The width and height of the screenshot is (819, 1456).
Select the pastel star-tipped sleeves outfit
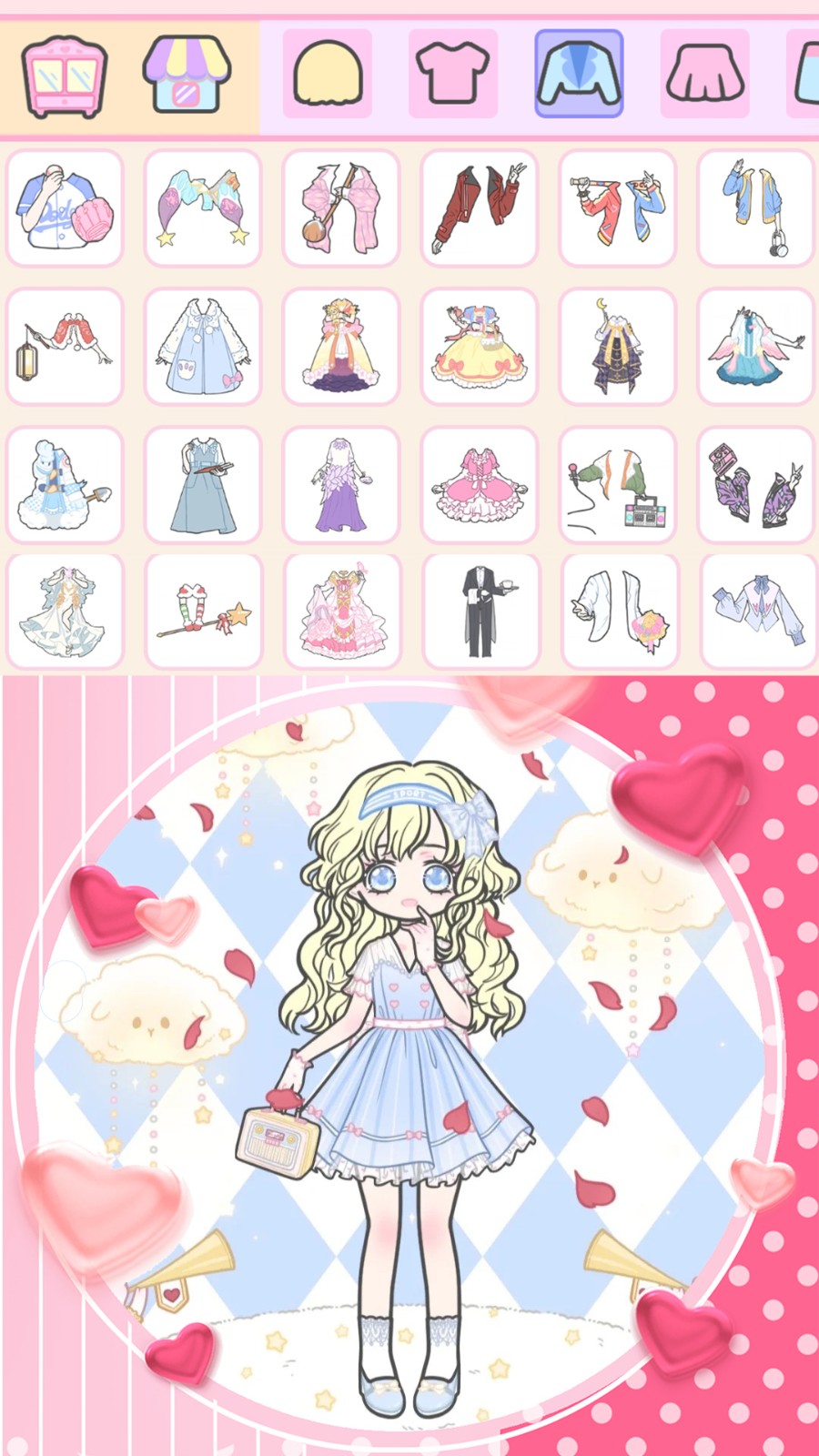click(203, 208)
